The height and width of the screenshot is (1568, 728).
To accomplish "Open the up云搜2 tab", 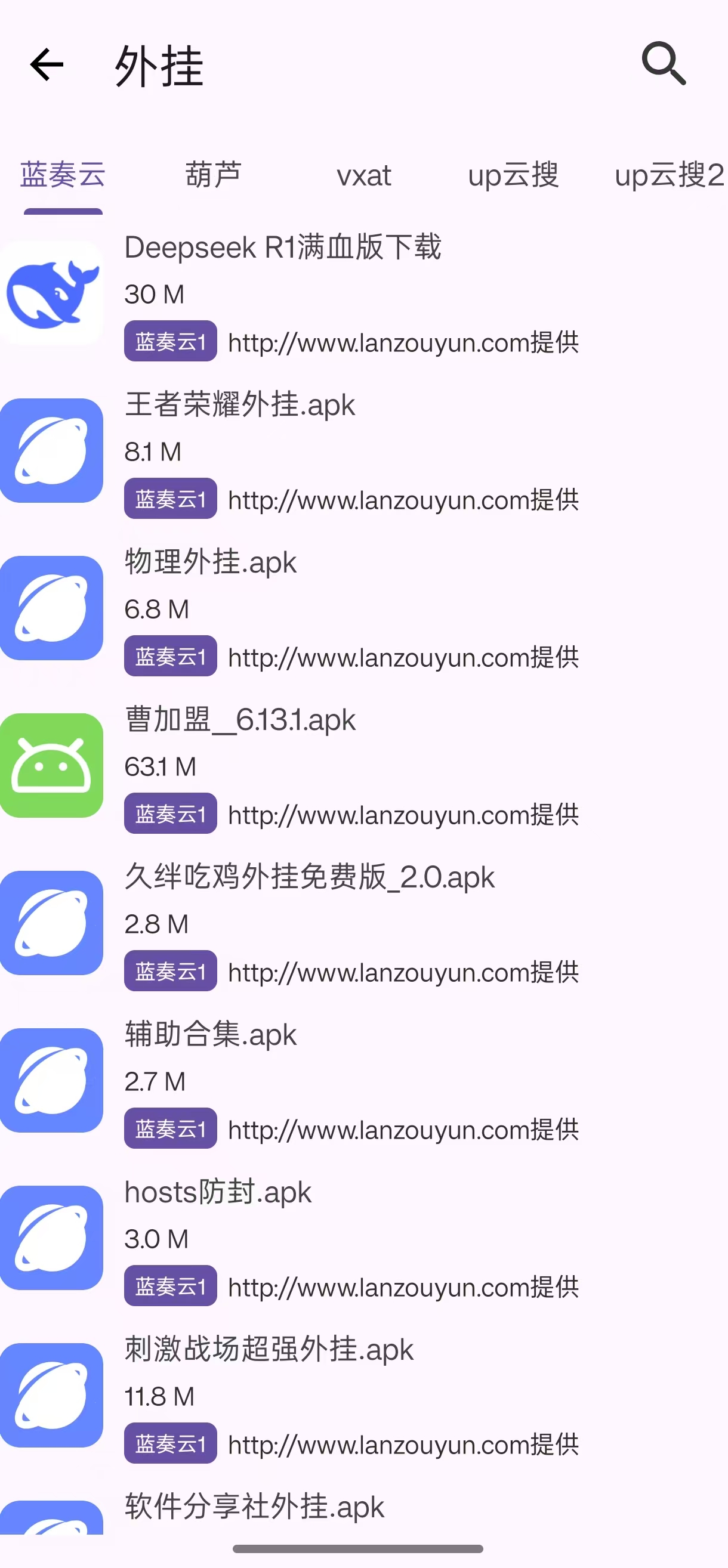I will [x=668, y=176].
